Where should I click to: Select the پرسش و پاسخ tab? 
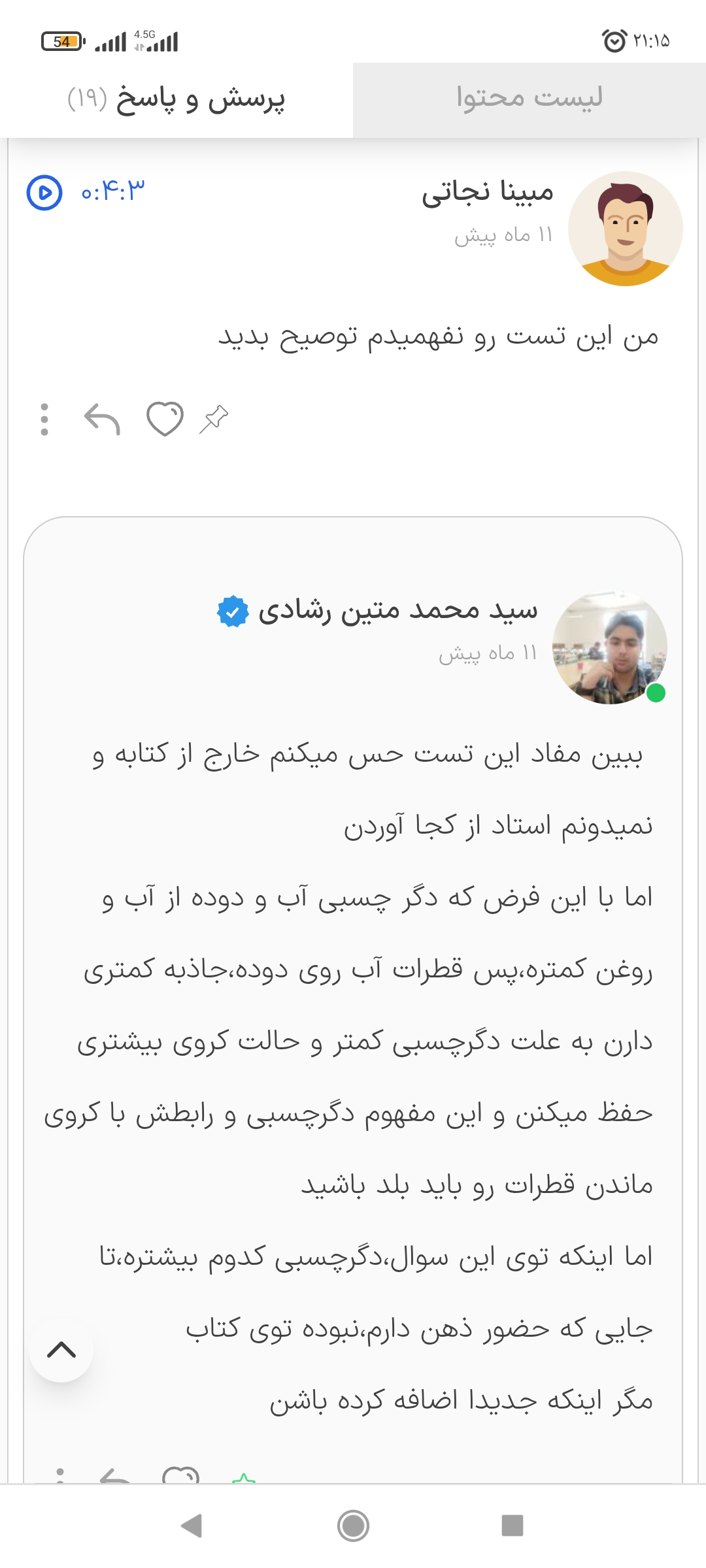pyautogui.click(x=176, y=99)
